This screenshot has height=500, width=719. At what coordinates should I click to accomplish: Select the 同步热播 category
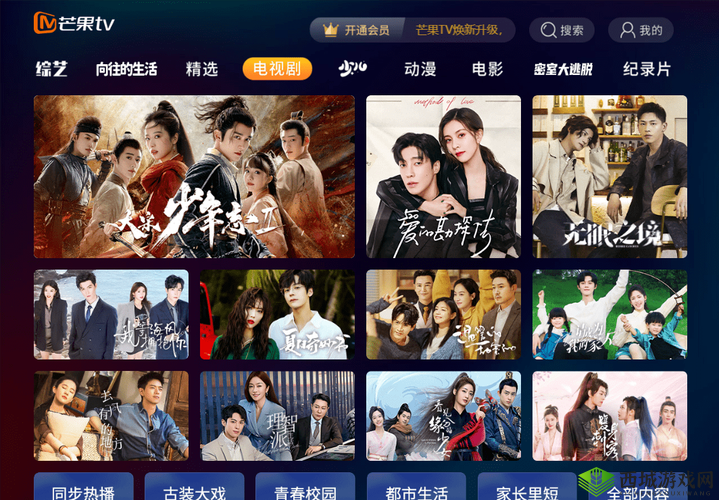83,490
